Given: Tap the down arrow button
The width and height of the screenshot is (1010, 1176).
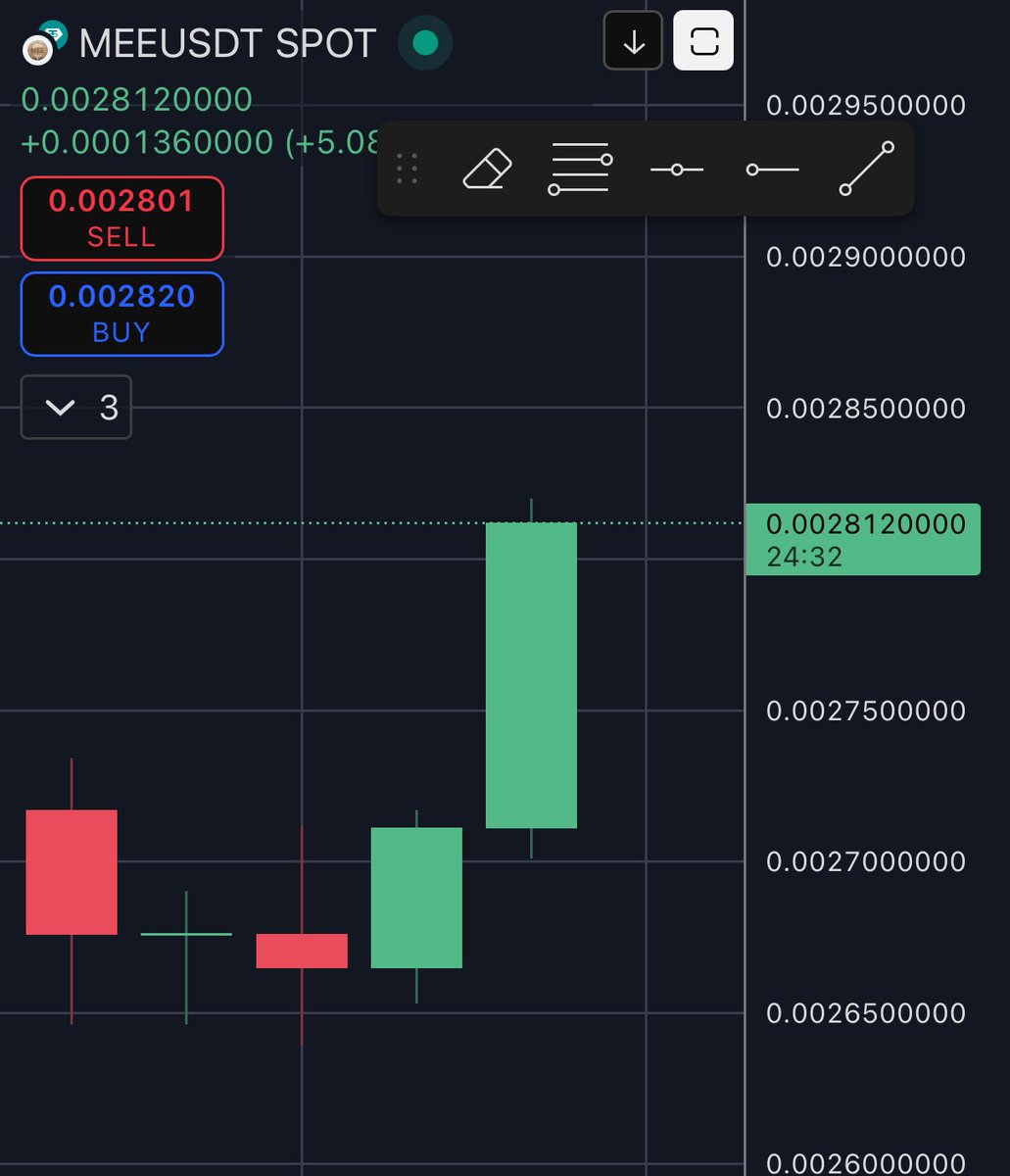Looking at the screenshot, I should coord(634,41).
